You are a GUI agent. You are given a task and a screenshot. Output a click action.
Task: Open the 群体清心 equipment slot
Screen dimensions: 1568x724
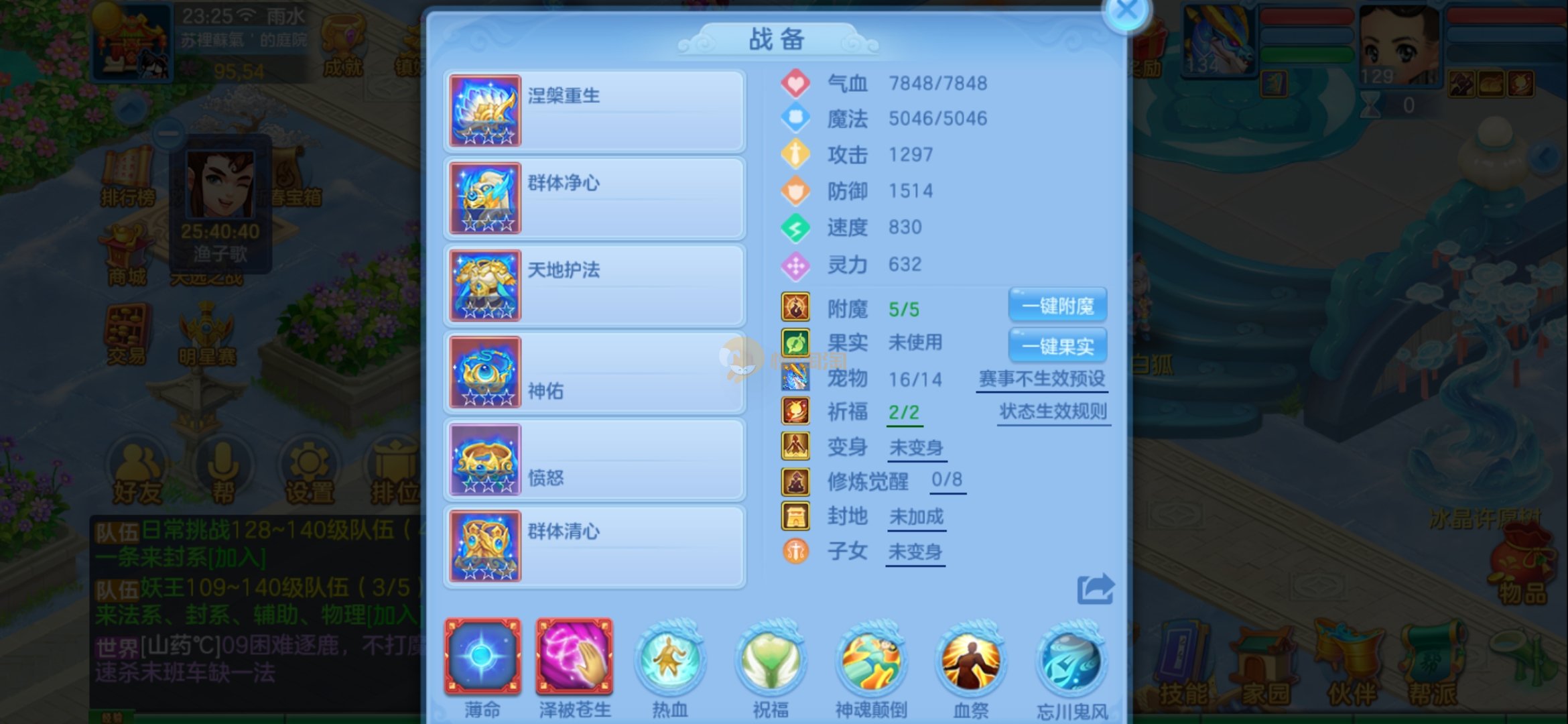[x=594, y=547]
